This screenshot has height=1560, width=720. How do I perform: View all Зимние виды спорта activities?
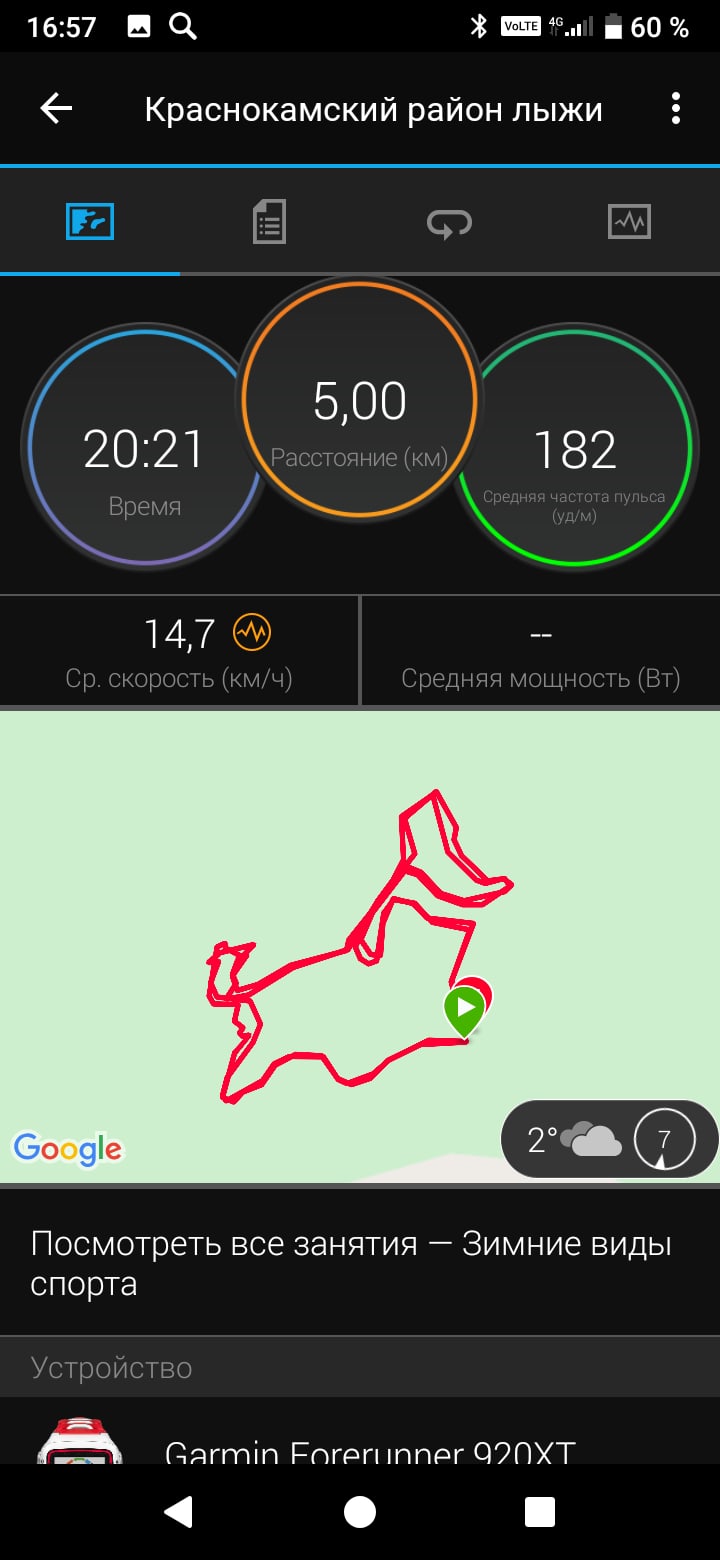(360, 1263)
